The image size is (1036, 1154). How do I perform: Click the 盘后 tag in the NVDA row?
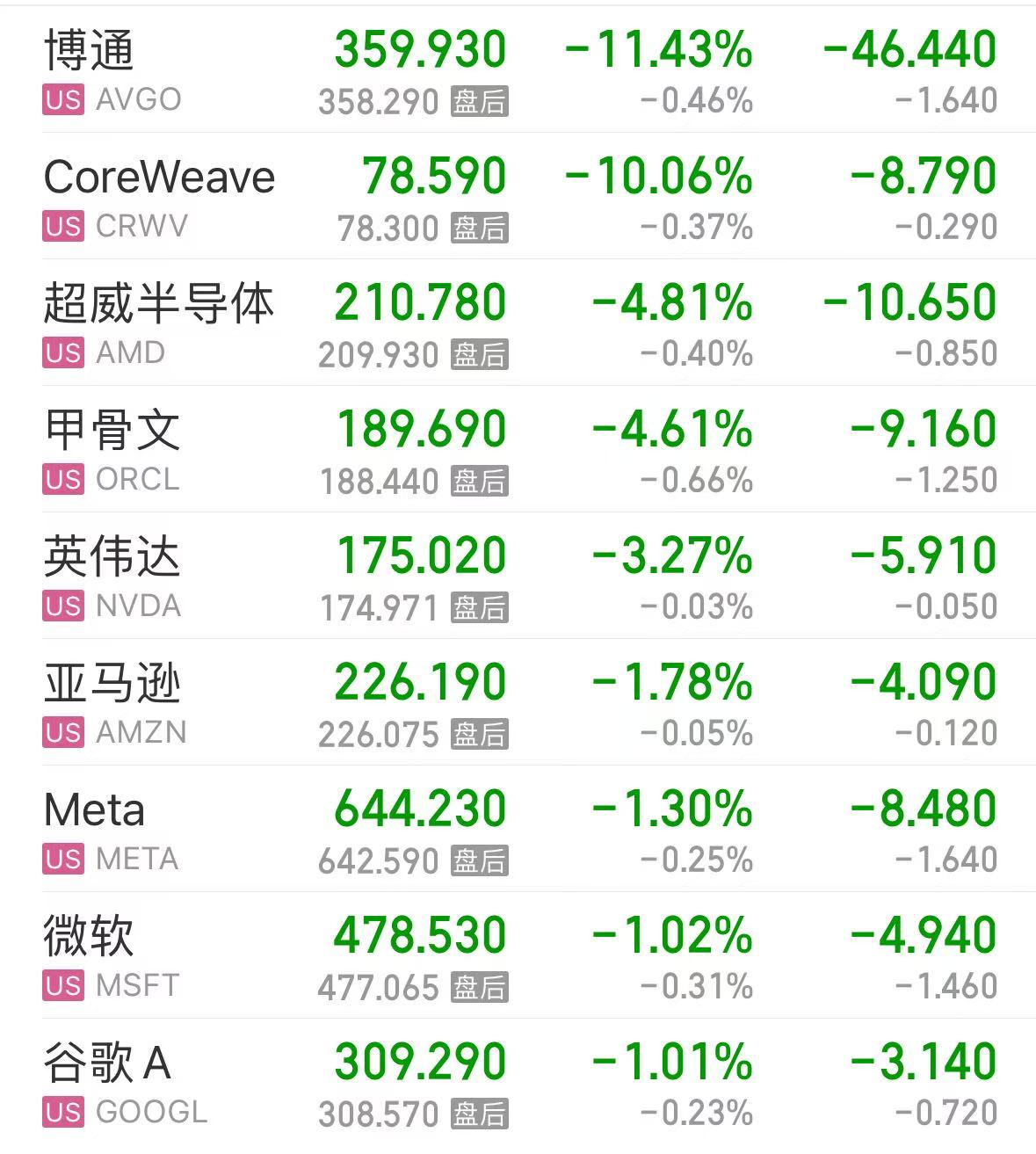click(x=479, y=606)
